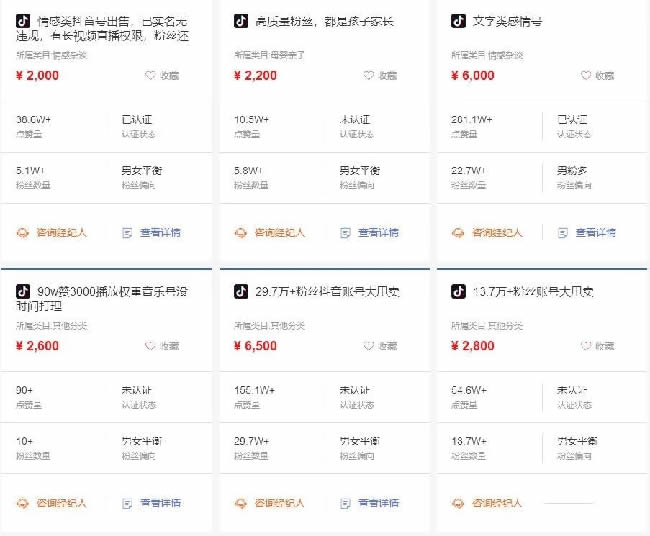The image size is (650, 536).
Task: Add the ¥6,000 listing to favorites
Action: tap(597, 75)
